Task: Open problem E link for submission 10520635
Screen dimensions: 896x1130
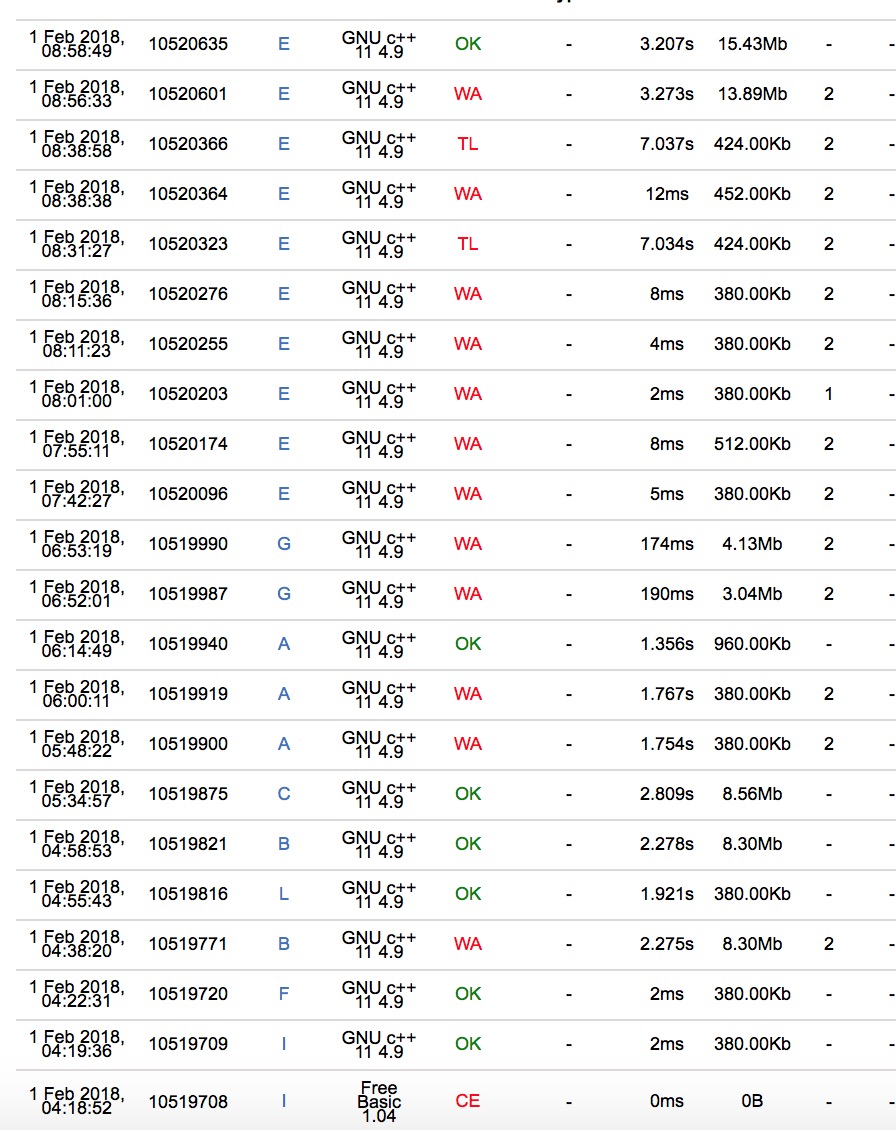Action: tap(284, 44)
